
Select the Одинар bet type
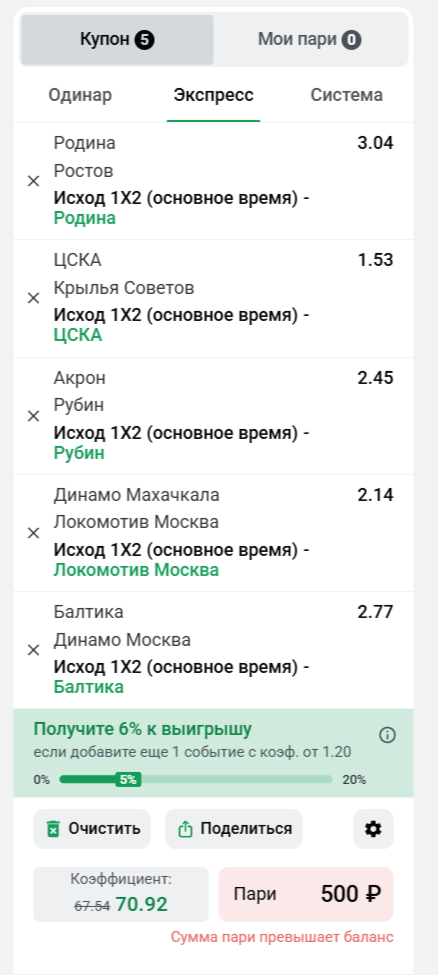[x=80, y=95]
